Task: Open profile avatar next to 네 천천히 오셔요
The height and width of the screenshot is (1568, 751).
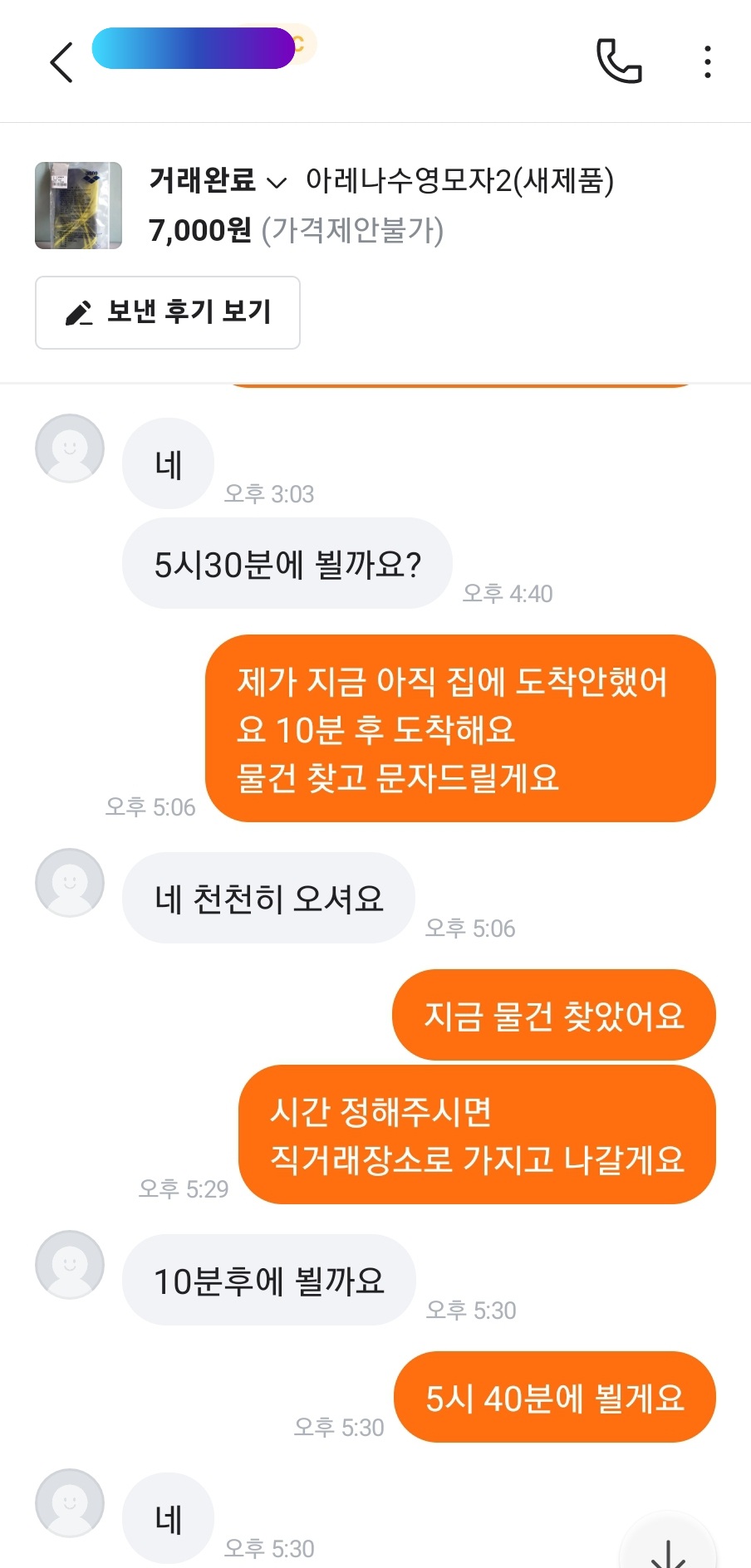Action: click(70, 882)
